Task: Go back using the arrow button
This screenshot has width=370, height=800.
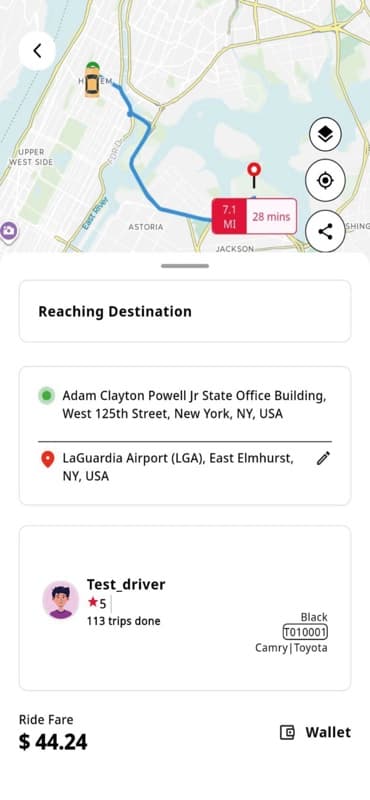Action: pyautogui.click(x=37, y=51)
